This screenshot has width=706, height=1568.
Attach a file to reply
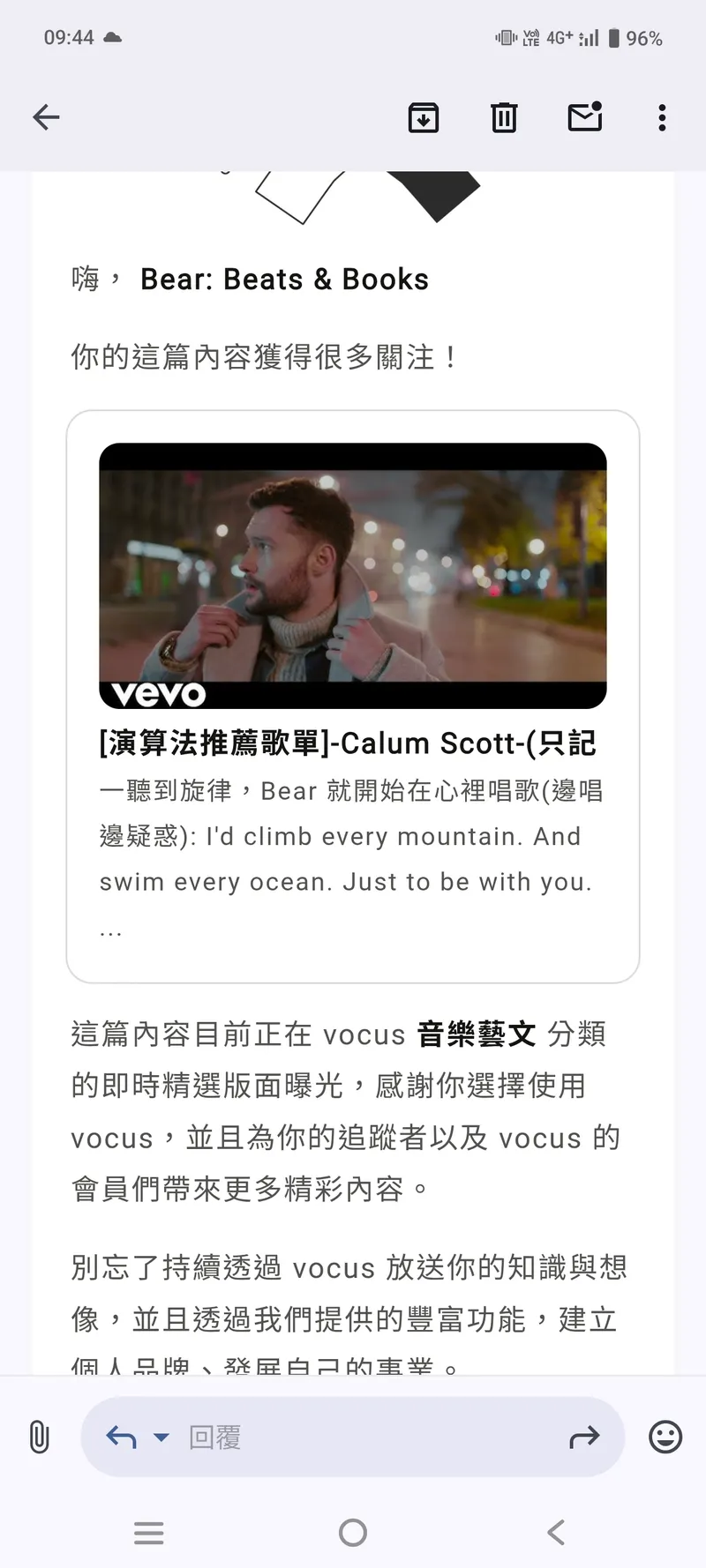point(40,1437)
